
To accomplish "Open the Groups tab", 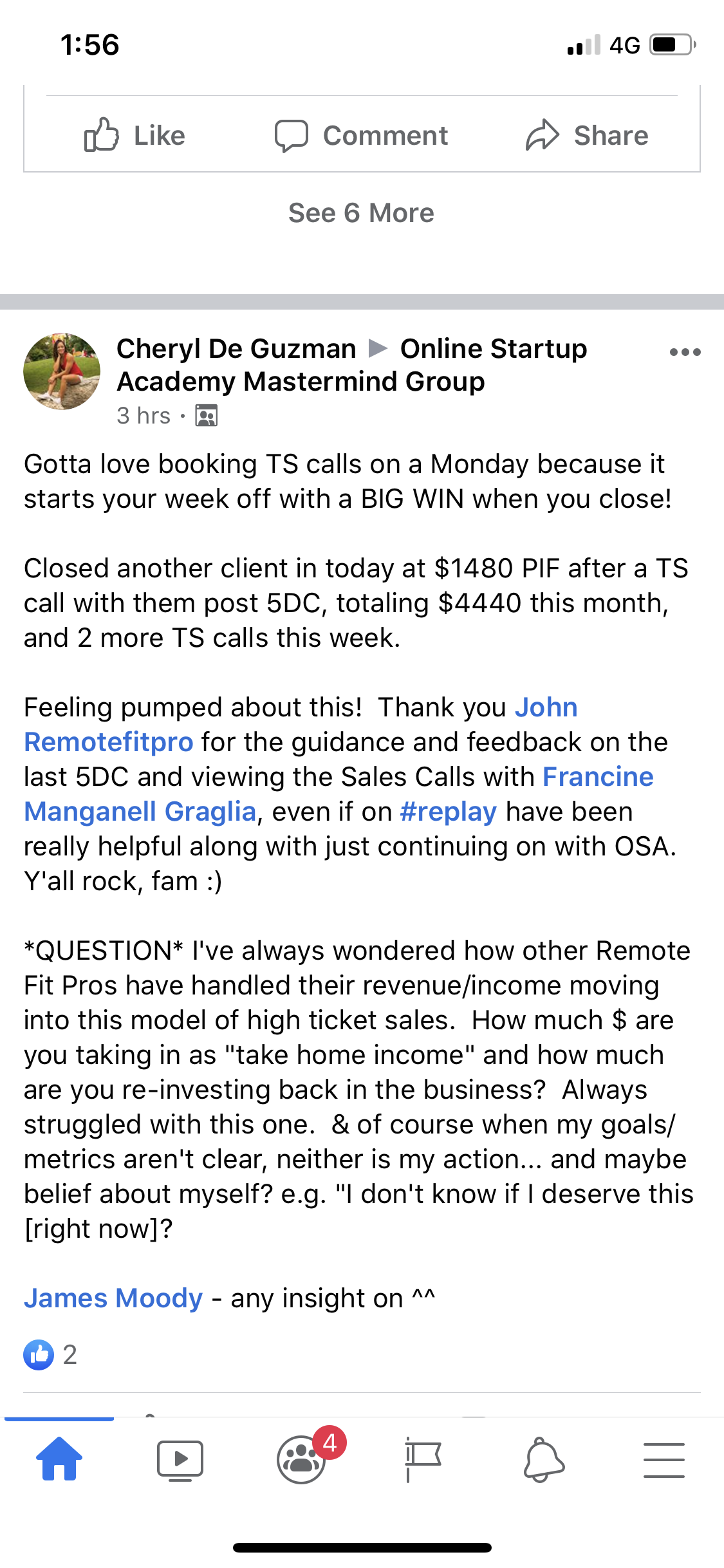I will coord(301,1459).
